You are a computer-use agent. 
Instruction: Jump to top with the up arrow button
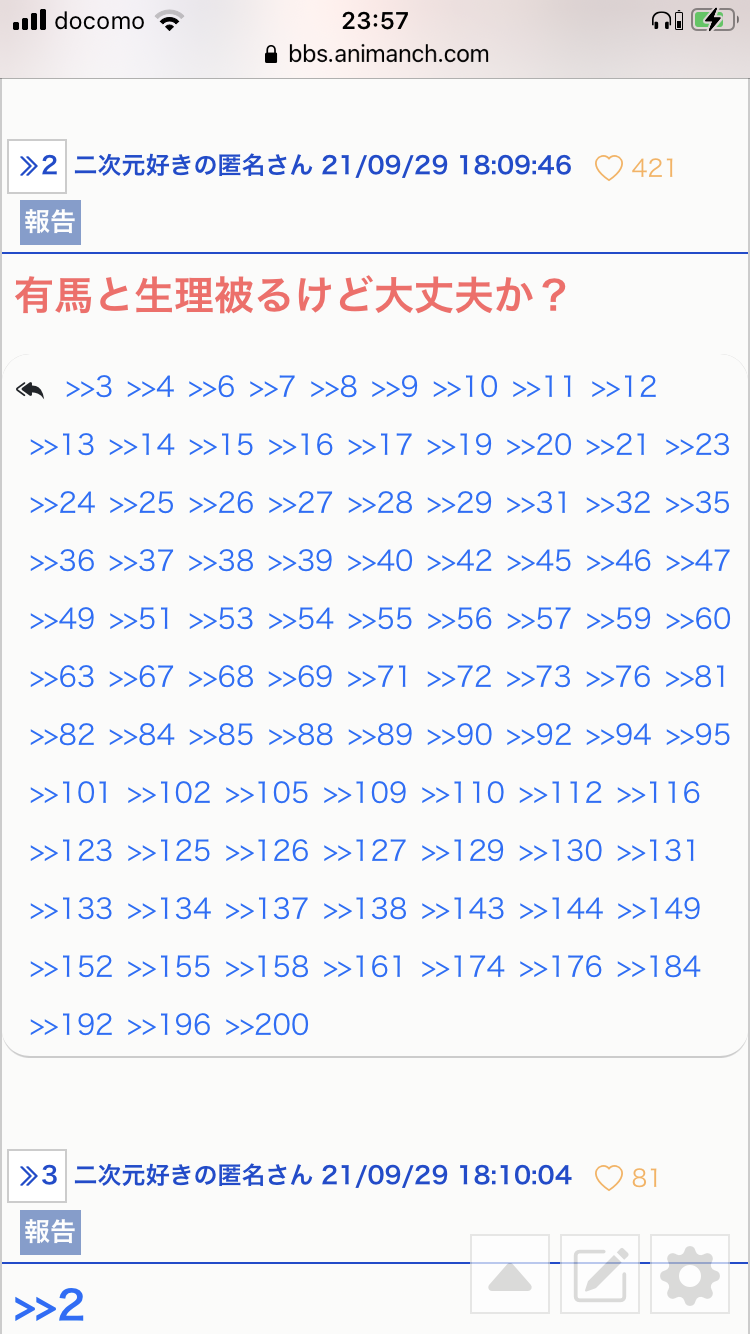510,1274
